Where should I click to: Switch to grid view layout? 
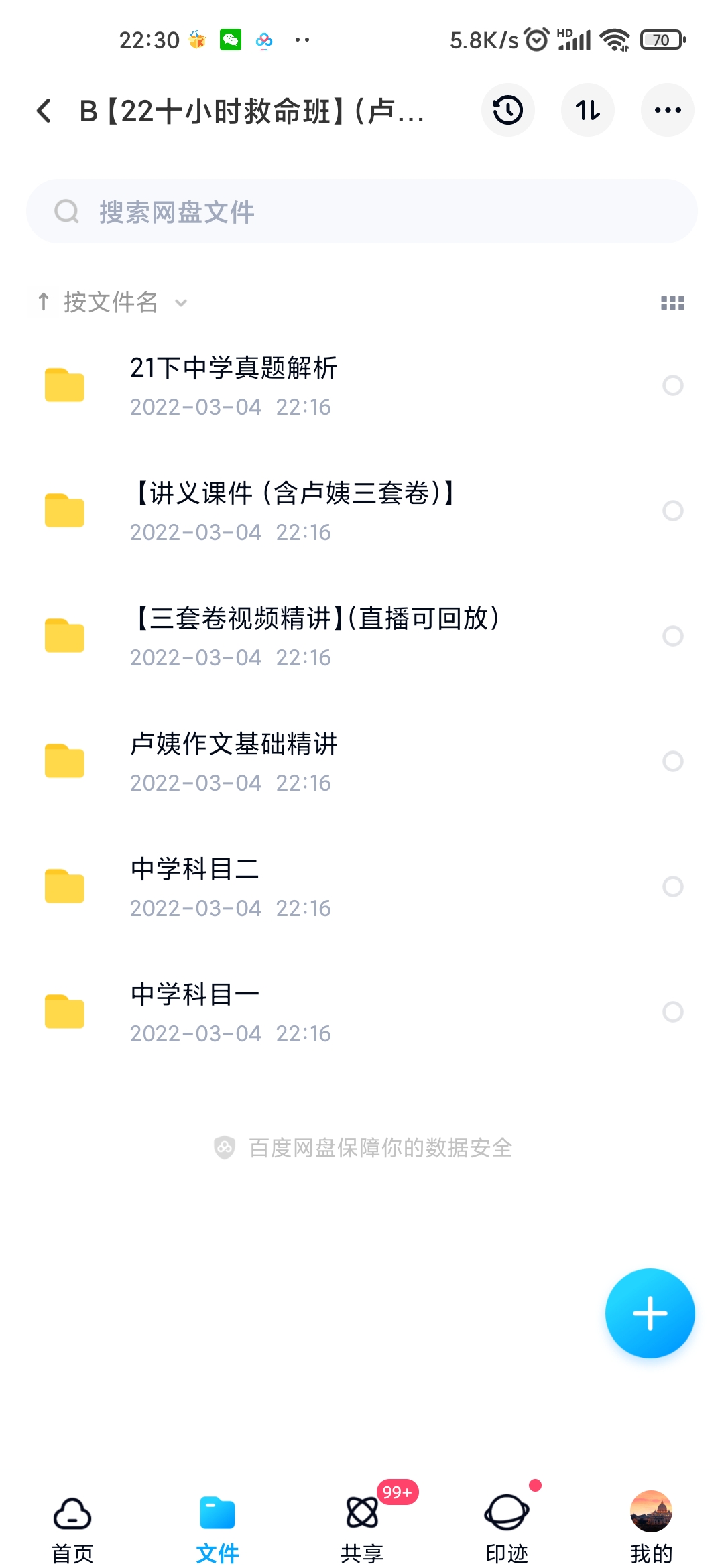tap(672, 303)
